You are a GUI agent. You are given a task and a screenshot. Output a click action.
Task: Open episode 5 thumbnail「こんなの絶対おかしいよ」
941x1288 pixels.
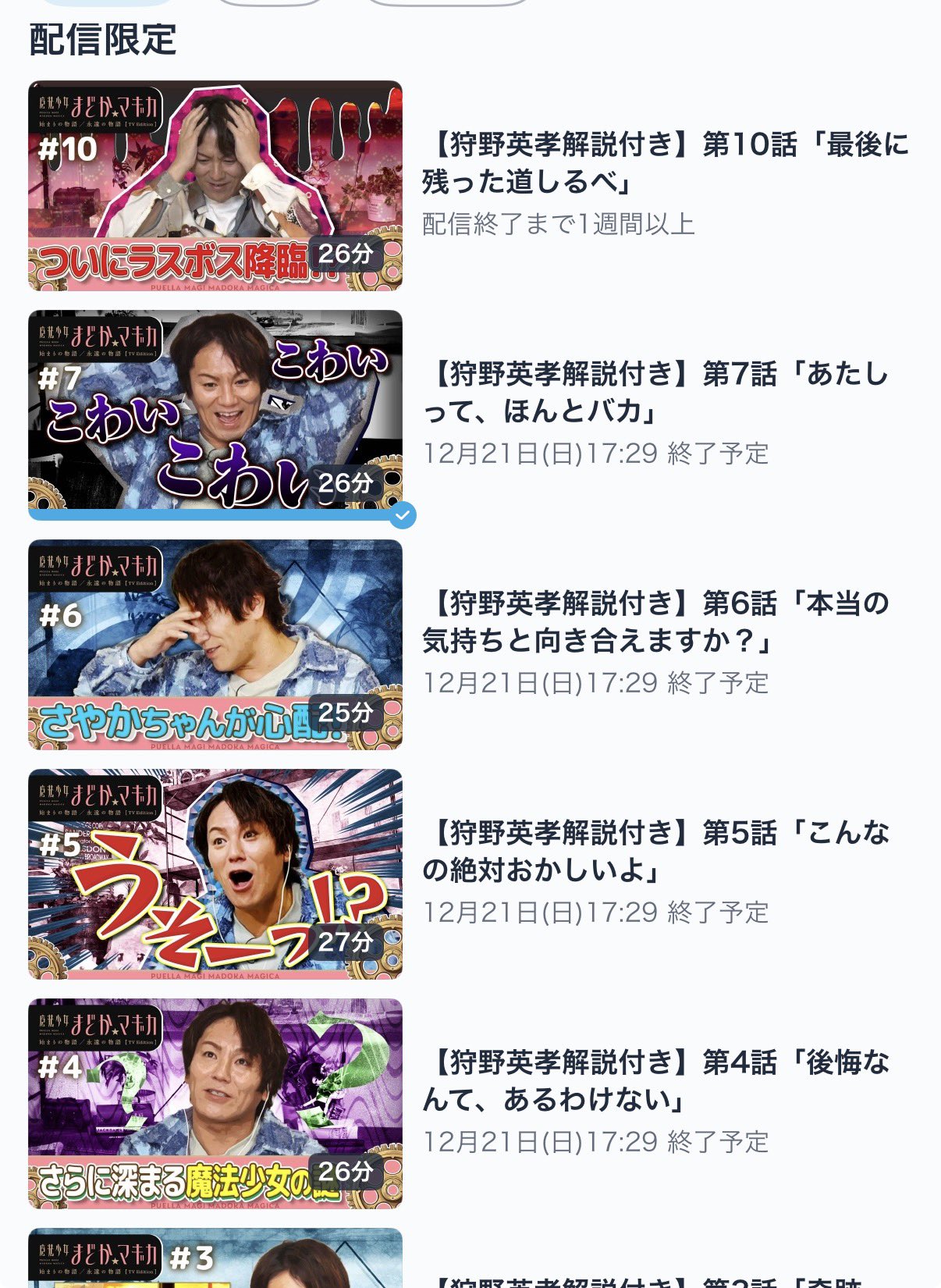[x=215, y=873]
